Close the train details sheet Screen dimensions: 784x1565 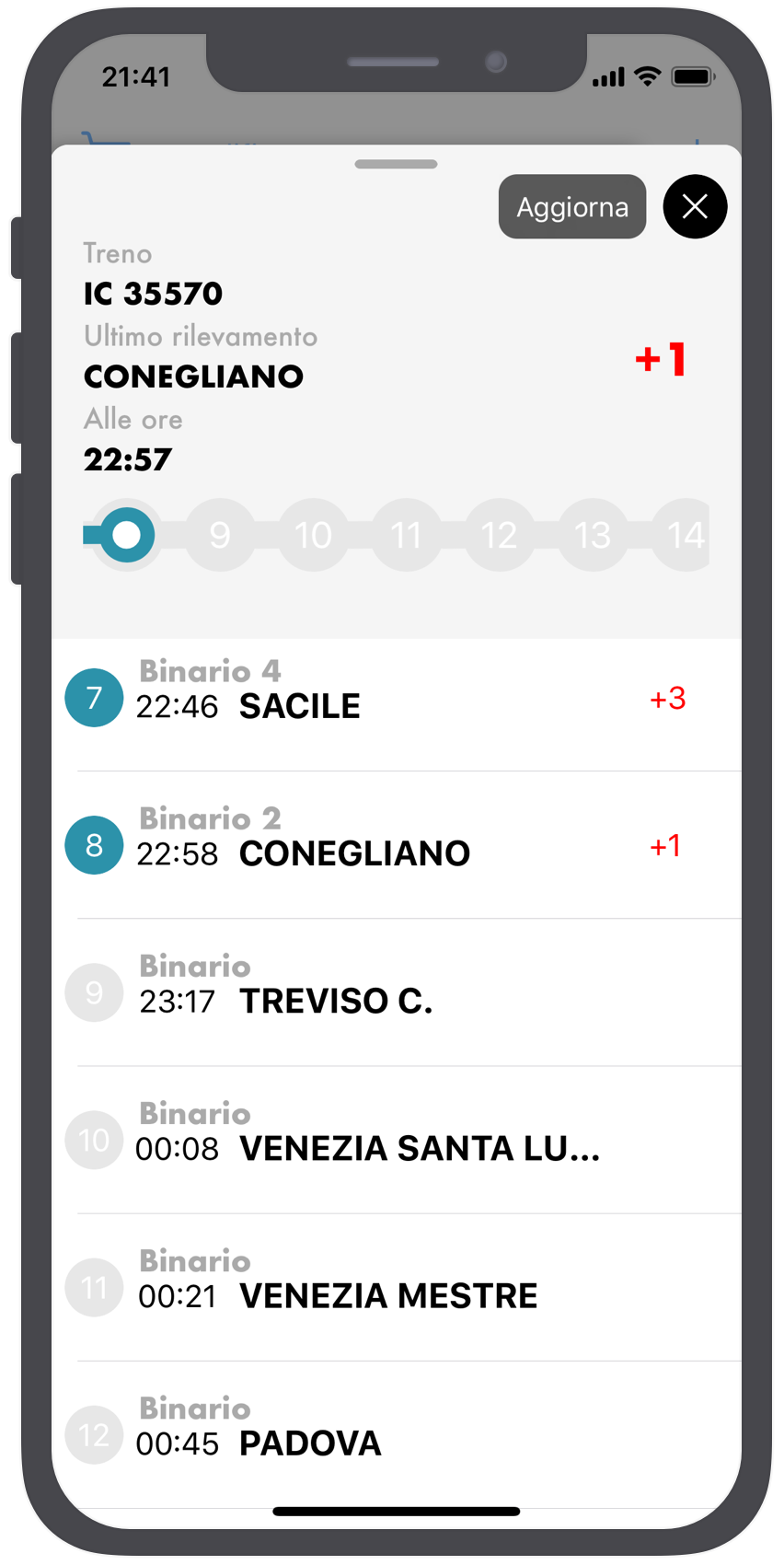point(695,206)
